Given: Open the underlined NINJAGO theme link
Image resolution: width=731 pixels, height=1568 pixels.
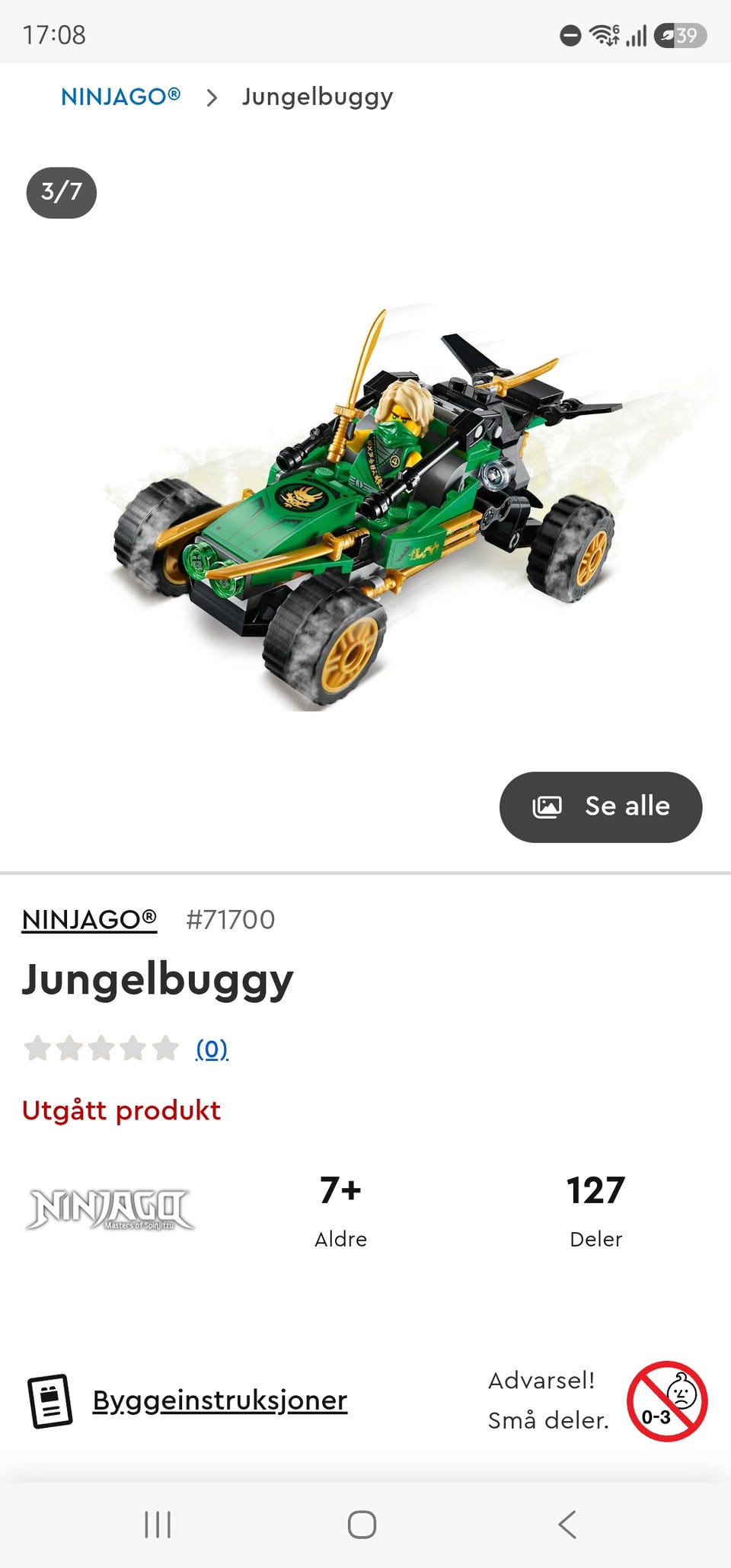Looking at the screenshot, I should coord(89,919).
